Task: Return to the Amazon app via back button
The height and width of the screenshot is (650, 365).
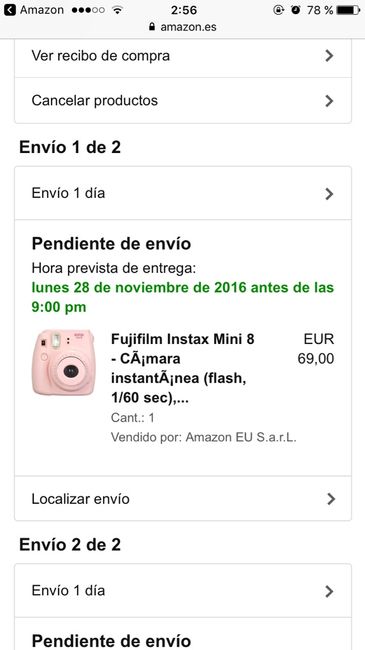Action: click(x=34, y=10)
